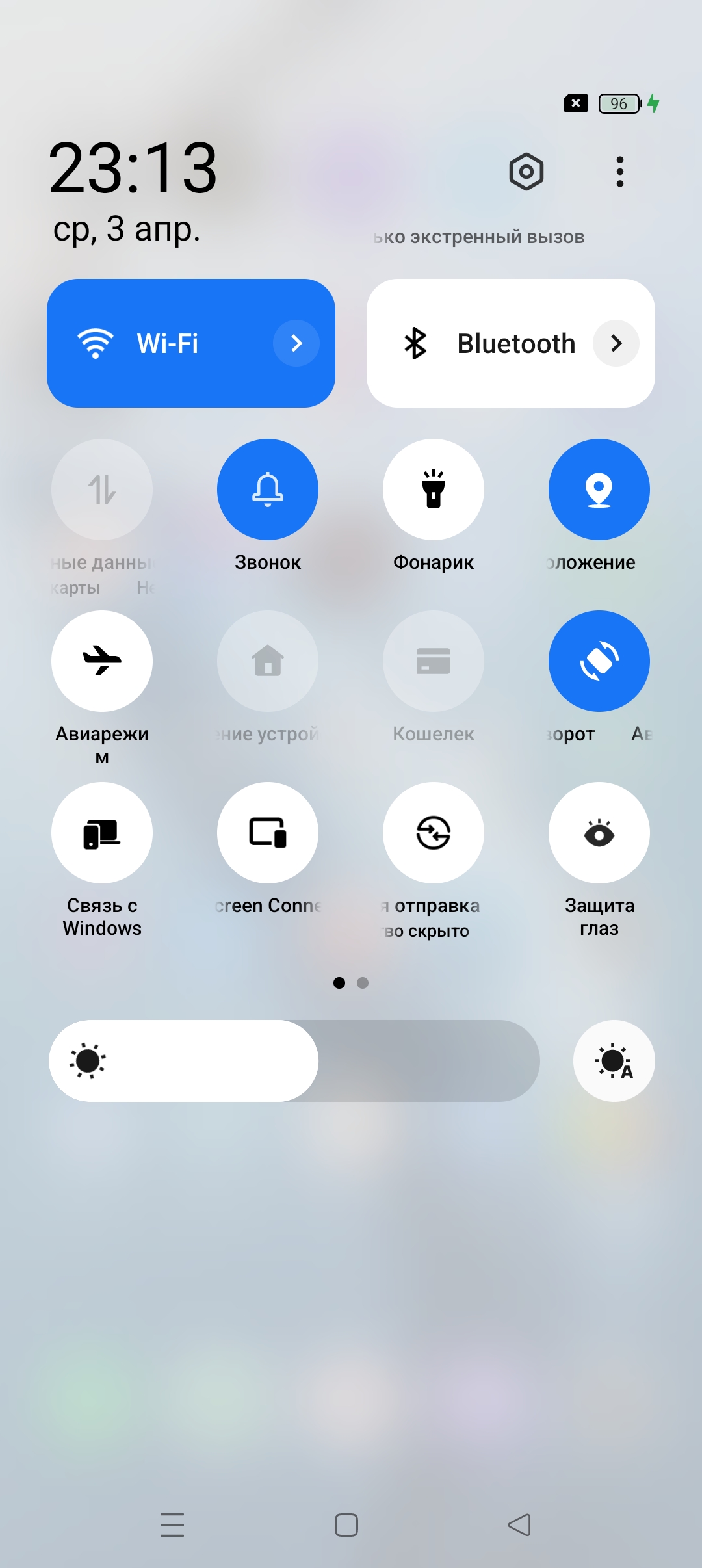Toggle the Звонок sound mode
The image size is (702, 1568).
(x=268, y=490)
